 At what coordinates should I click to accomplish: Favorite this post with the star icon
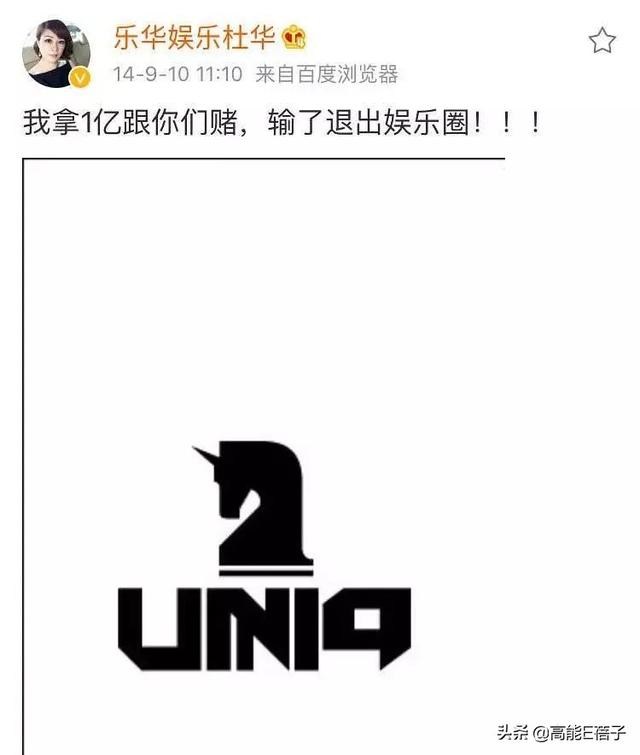(601, 40)
